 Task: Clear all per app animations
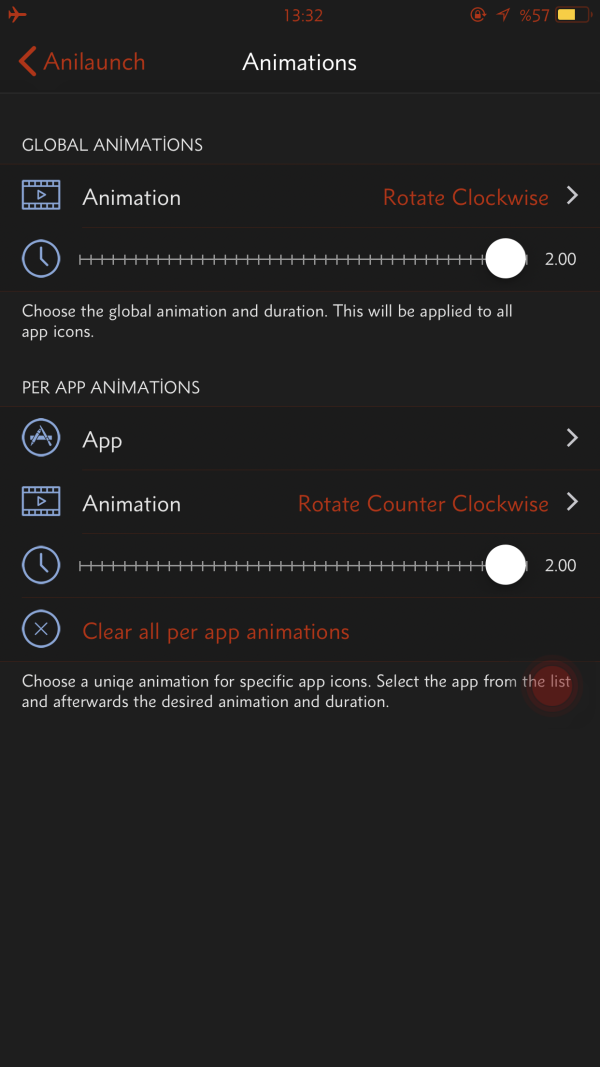coord(215,631)
